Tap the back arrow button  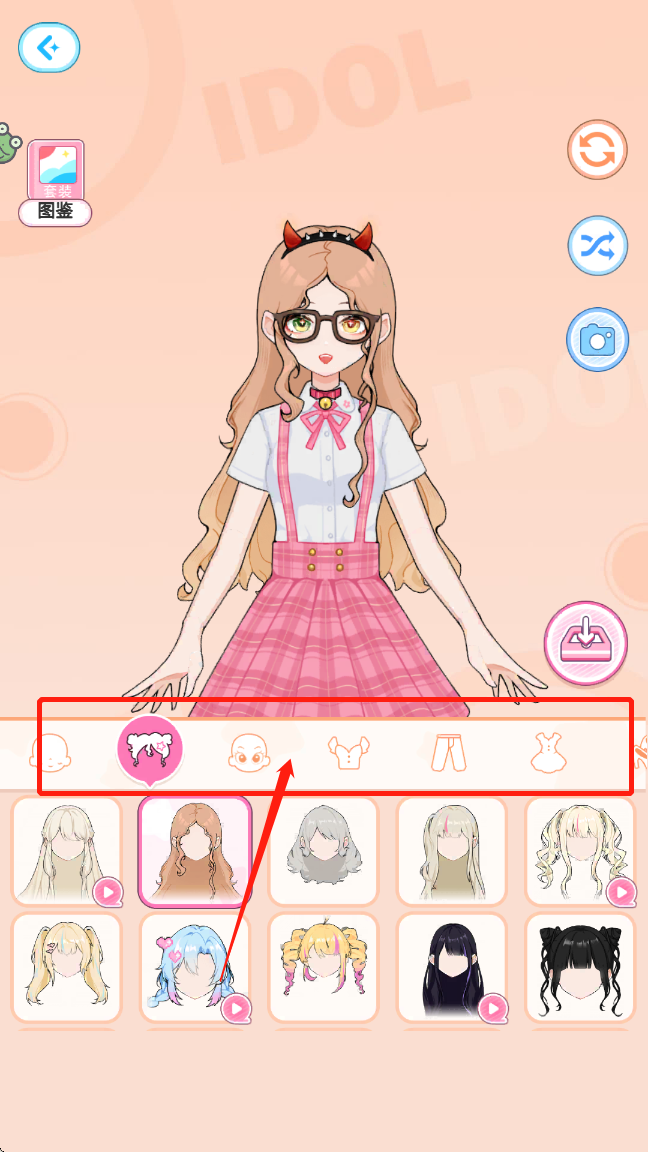[48, 47]
